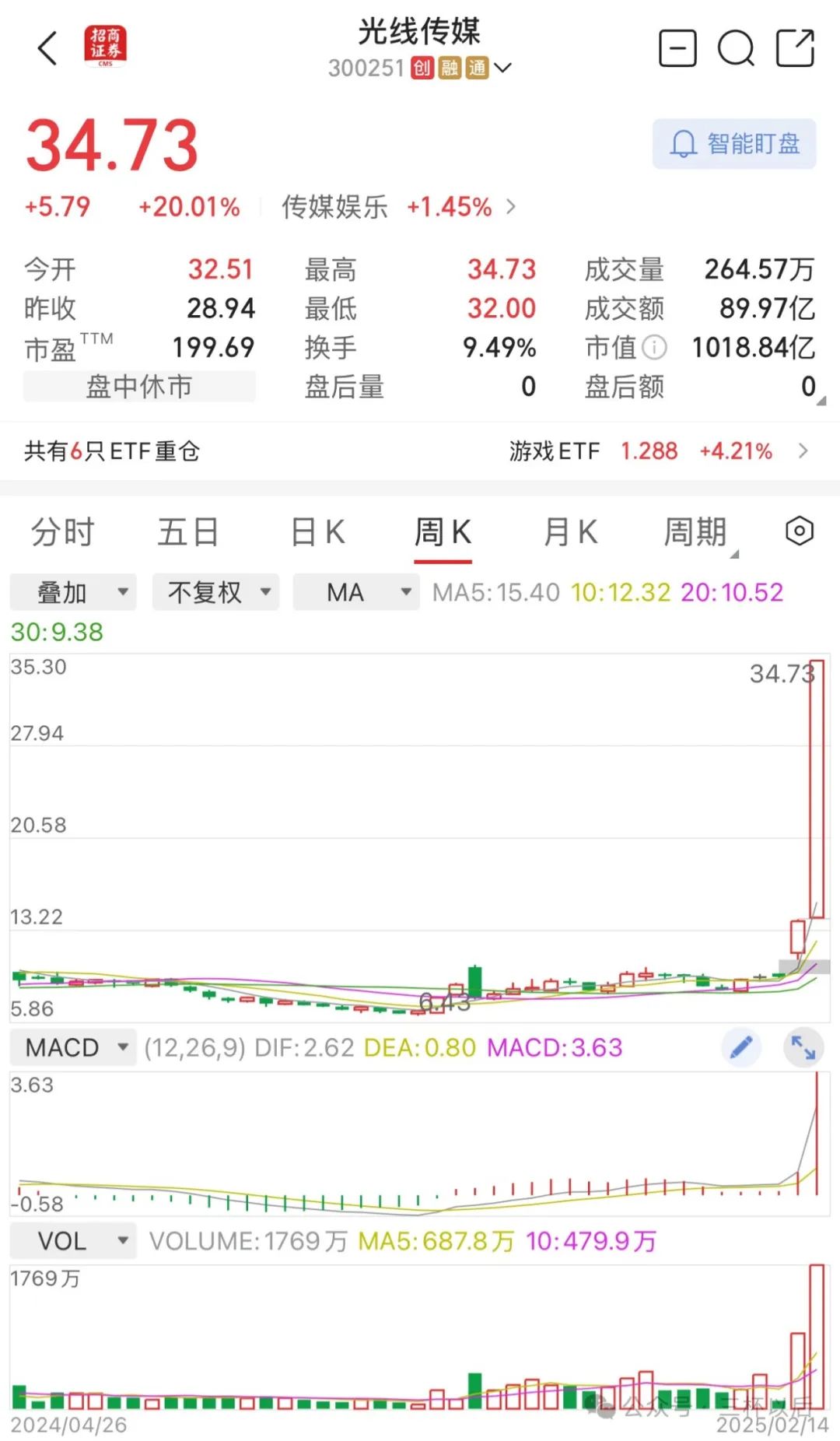
Task: Change the MACD indicator dropdown
Action: 73,1047
